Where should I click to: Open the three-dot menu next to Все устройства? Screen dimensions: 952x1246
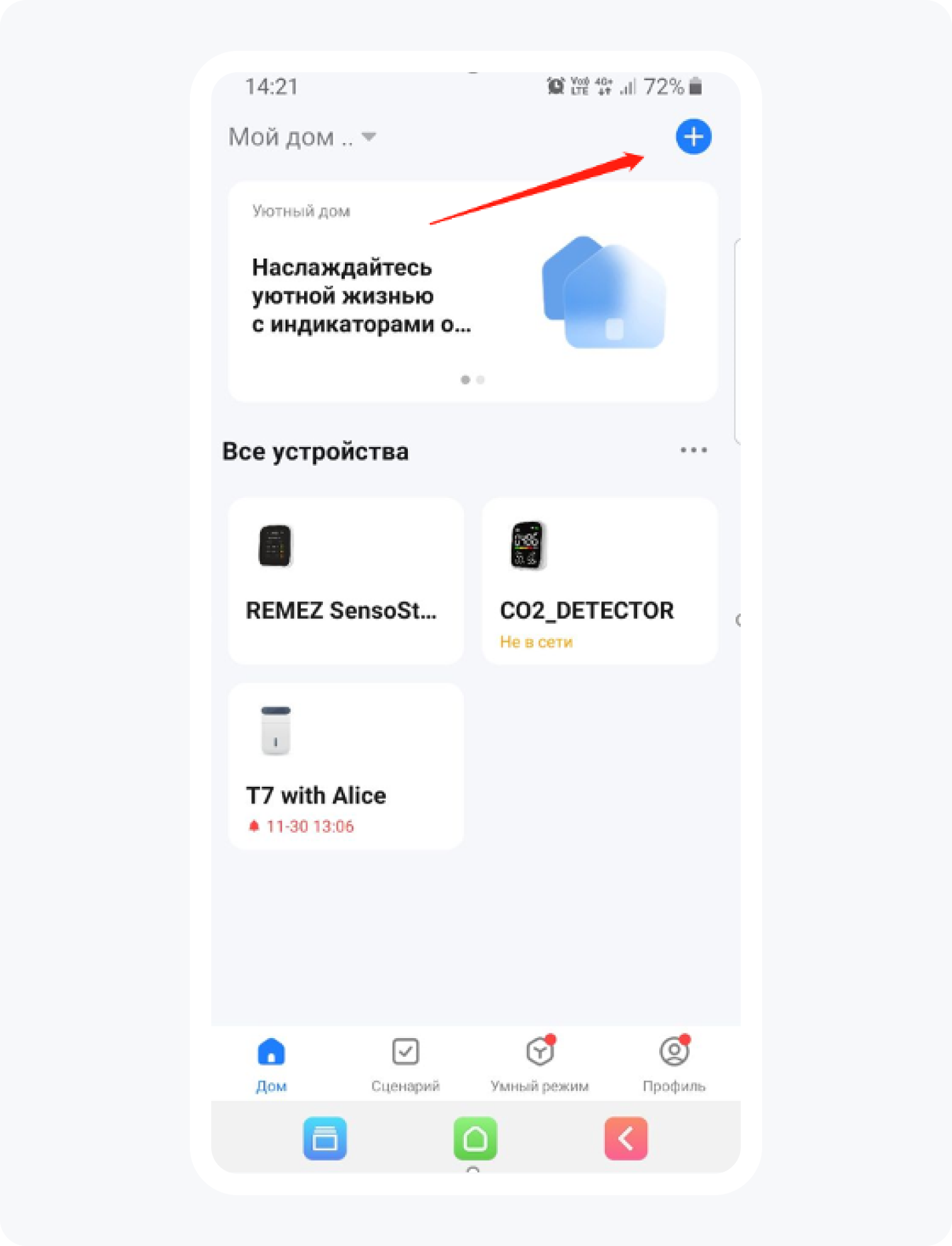pyautogui.click(x=693, y=451)
